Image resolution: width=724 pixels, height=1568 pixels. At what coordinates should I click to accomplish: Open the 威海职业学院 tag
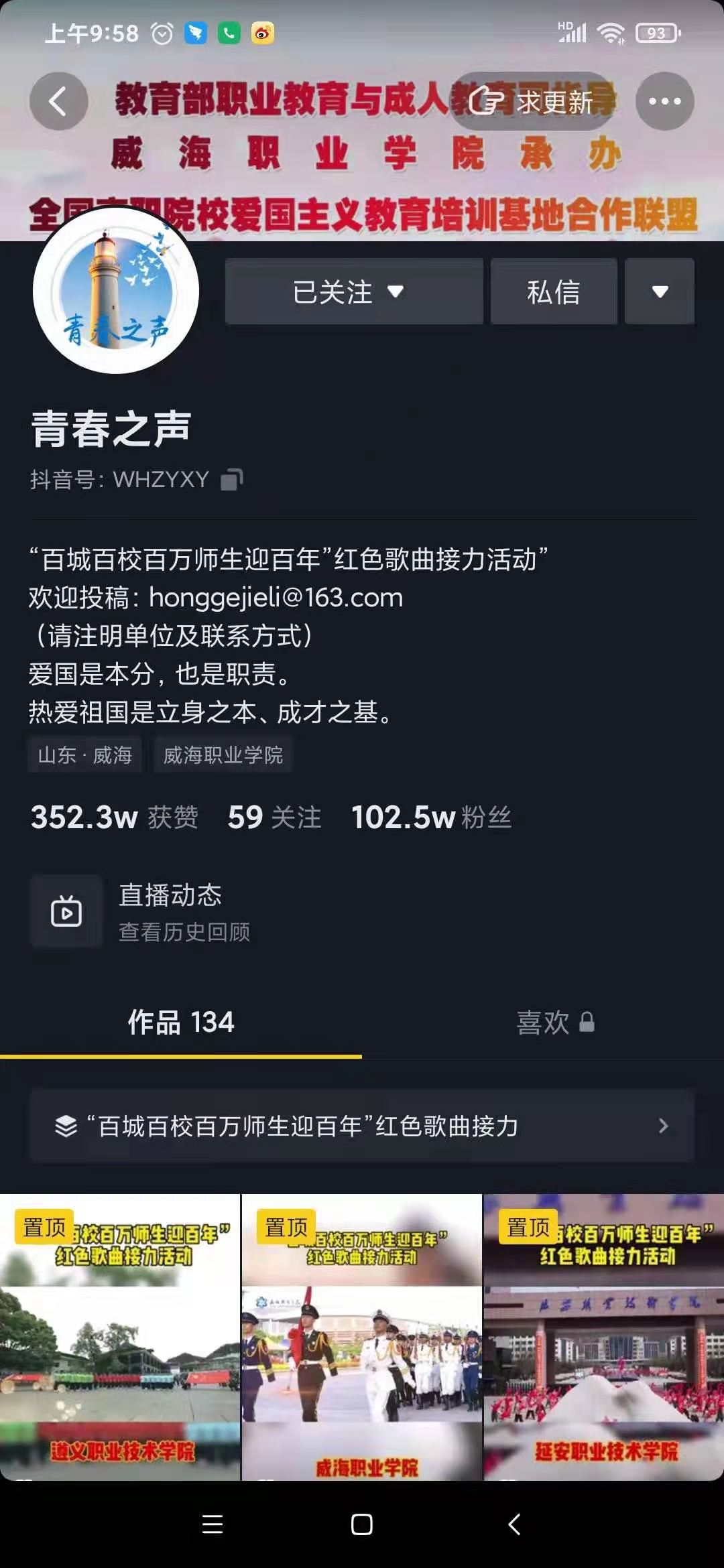coord(223,755)
